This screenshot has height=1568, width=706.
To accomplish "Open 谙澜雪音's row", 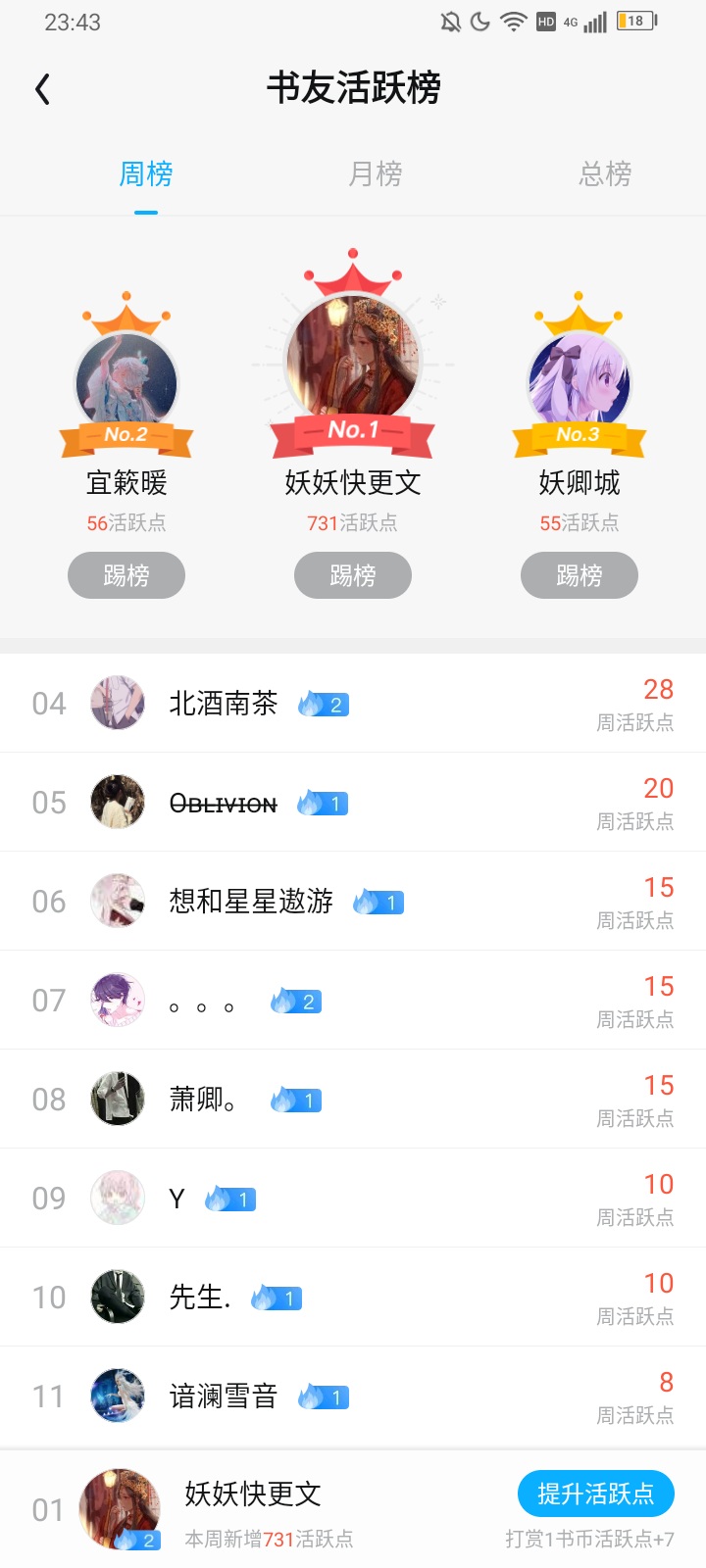I will coord(353,1396).
